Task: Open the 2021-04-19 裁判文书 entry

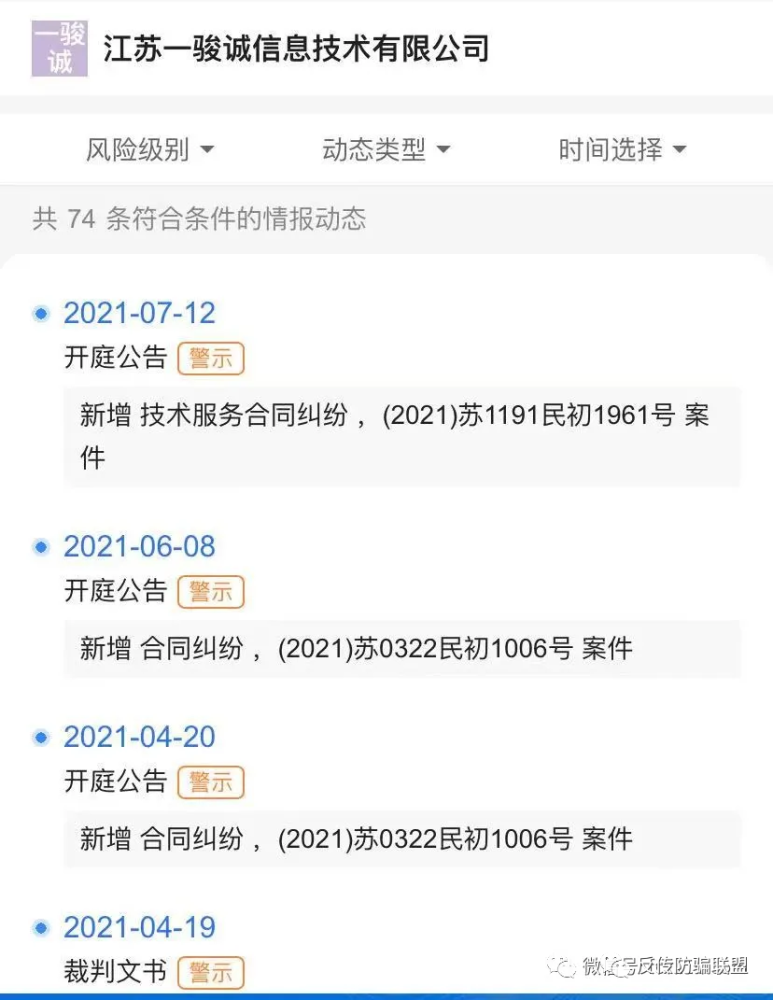Action: [115, 971]
